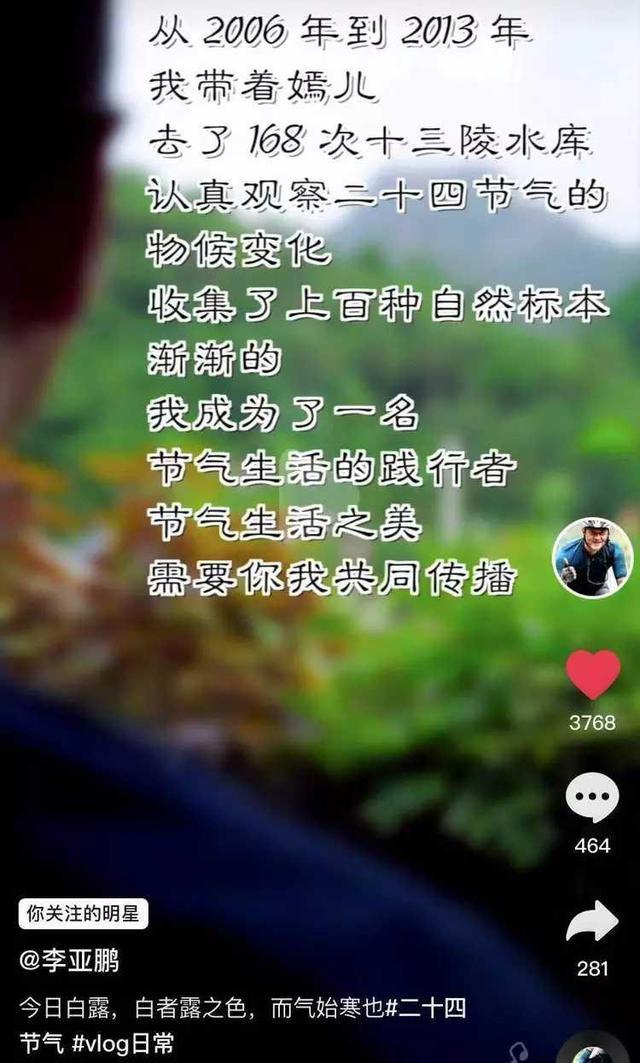
Task: Open @李亚鹏 profile from the username
Action: [x=69, y=962]
